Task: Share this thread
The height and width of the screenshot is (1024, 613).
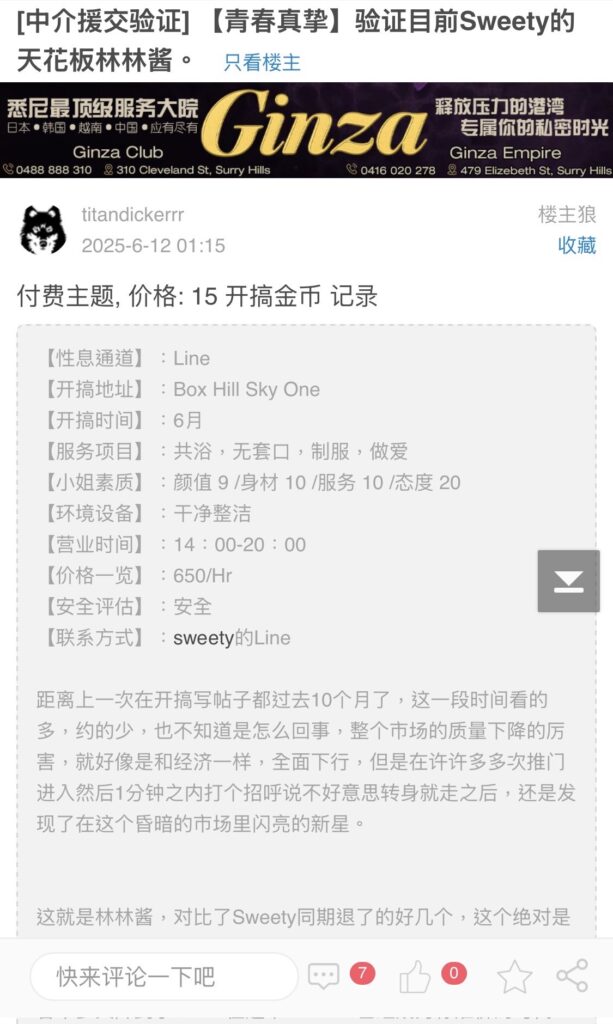Action: click(x=572, y=976)
